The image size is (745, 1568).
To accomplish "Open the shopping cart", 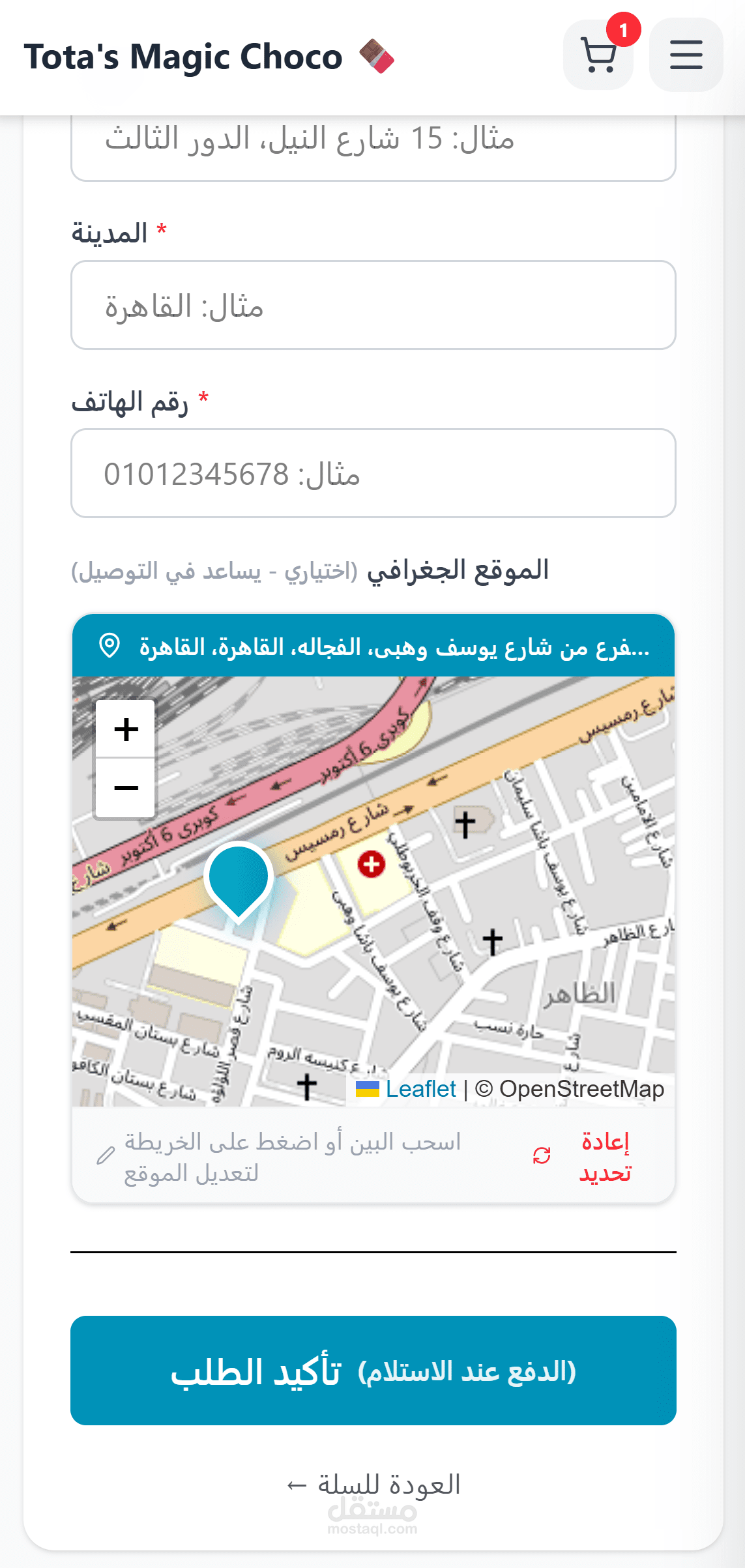I will 598,55.
